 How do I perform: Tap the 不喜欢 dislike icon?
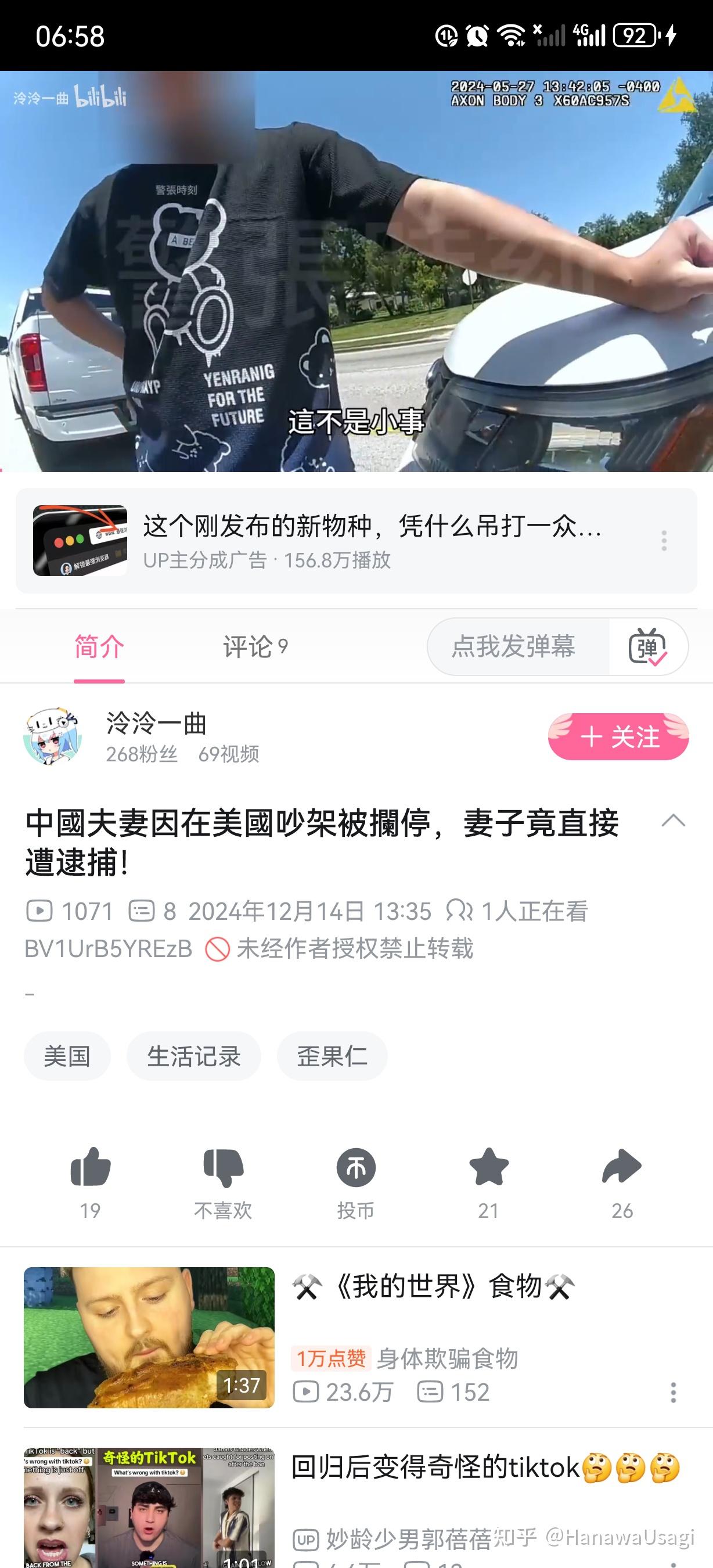[x=224, y=1167]
